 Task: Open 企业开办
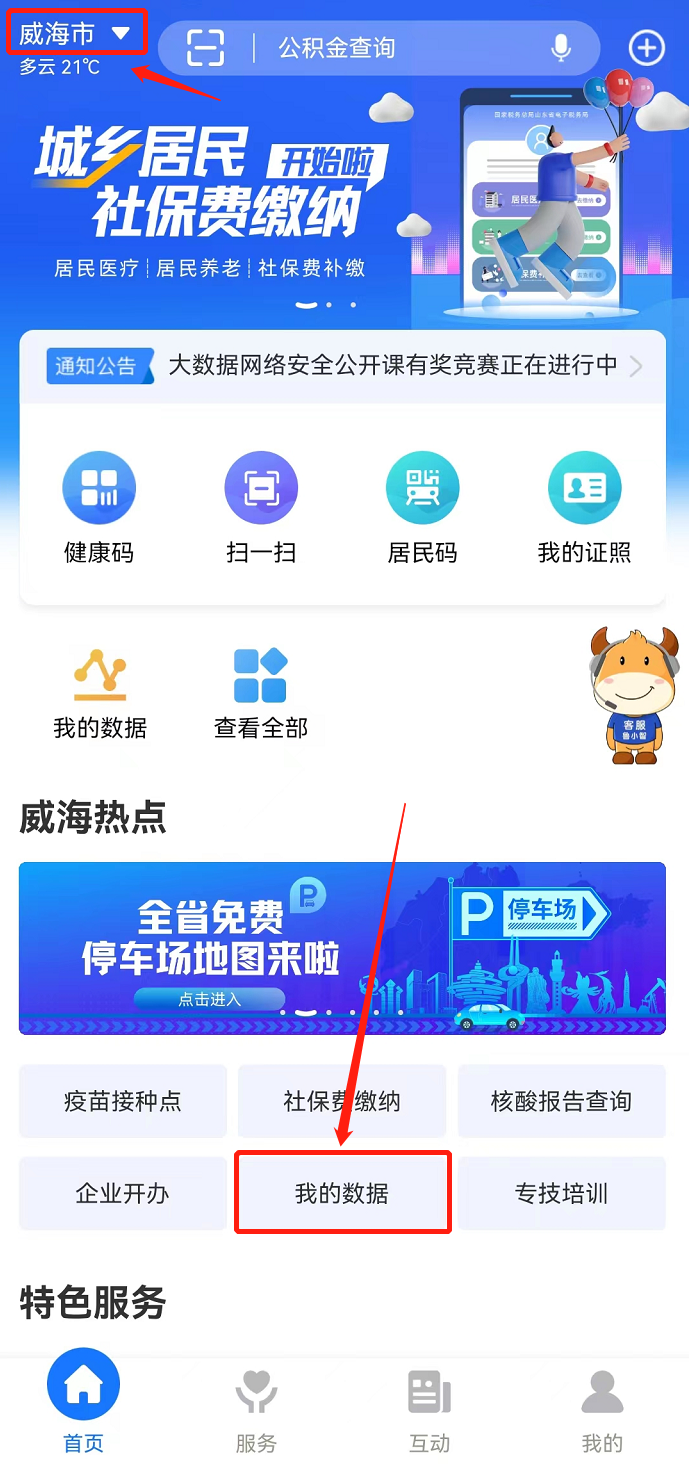122,1193
